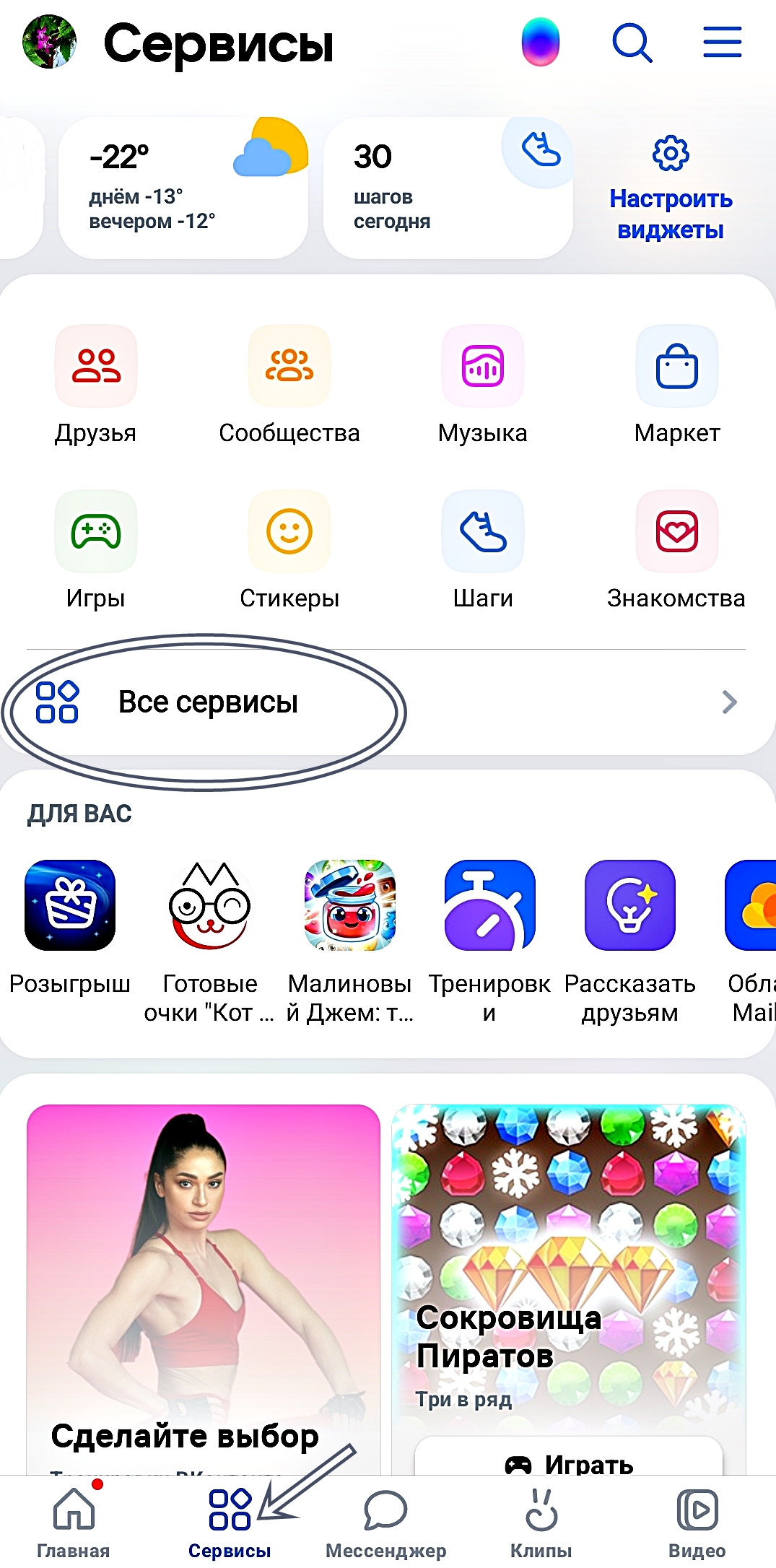Open the weather widget
This screenshot has width=776, height=1568.
[183, 188]
